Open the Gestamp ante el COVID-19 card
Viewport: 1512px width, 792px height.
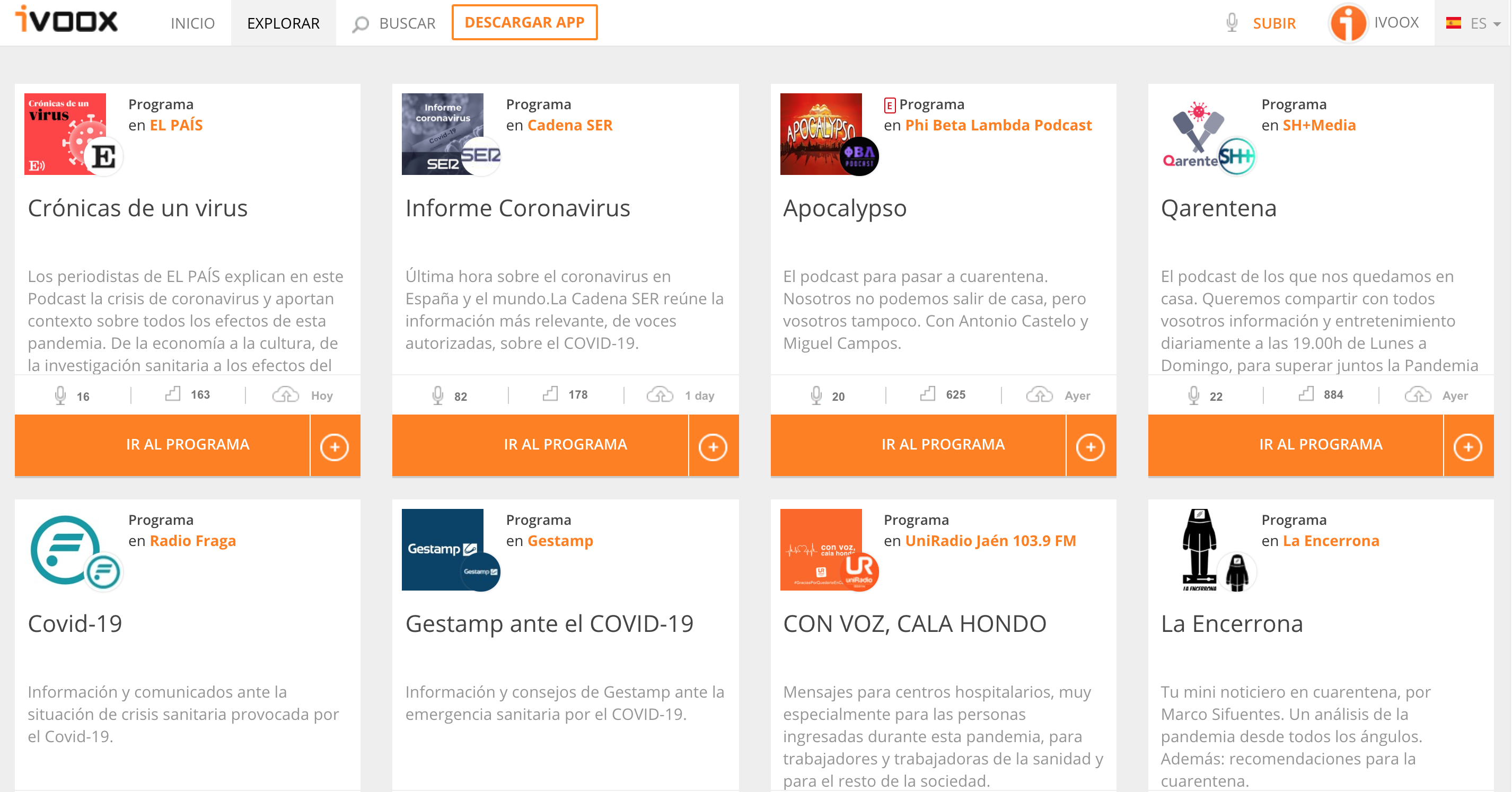(549, 623)
